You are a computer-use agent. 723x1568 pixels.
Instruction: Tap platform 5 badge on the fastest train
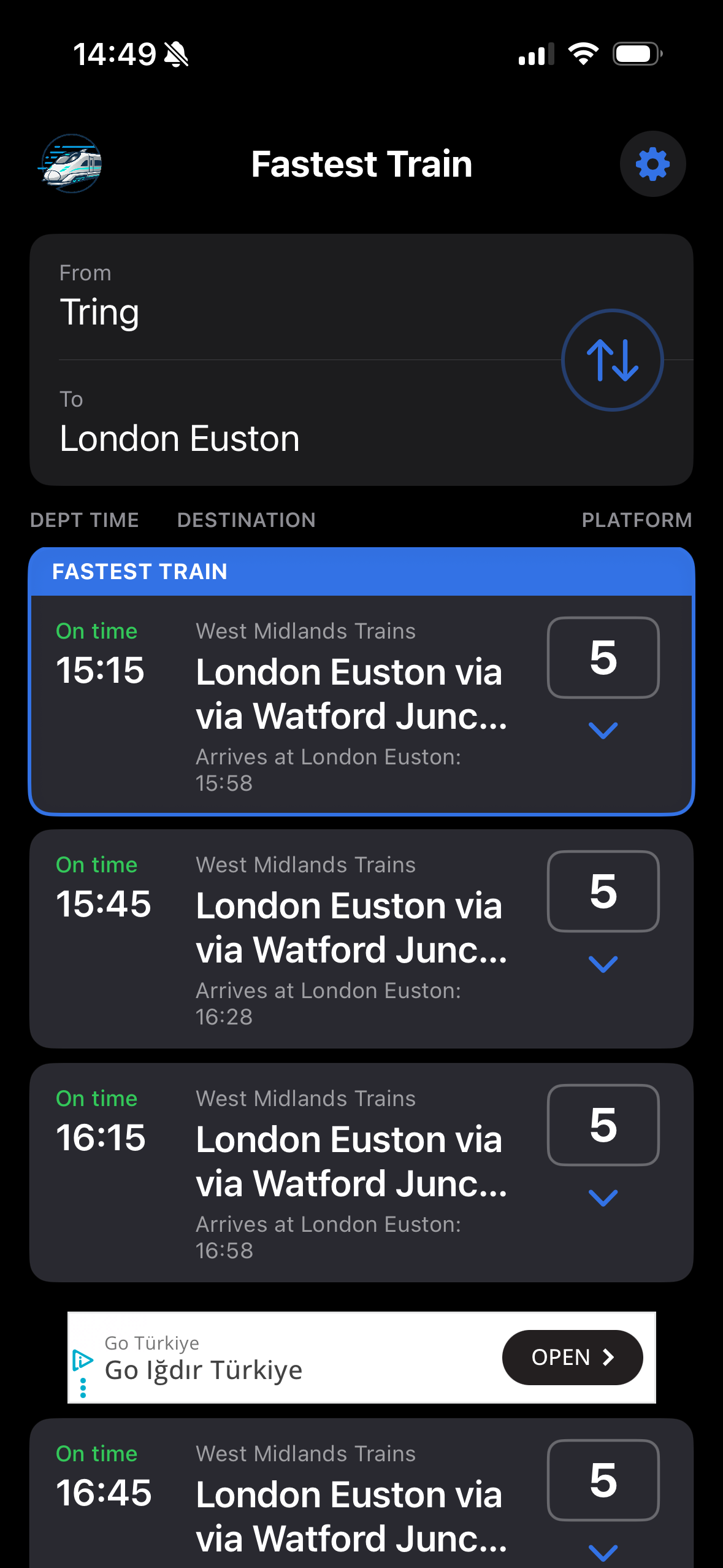click(603, 658)
